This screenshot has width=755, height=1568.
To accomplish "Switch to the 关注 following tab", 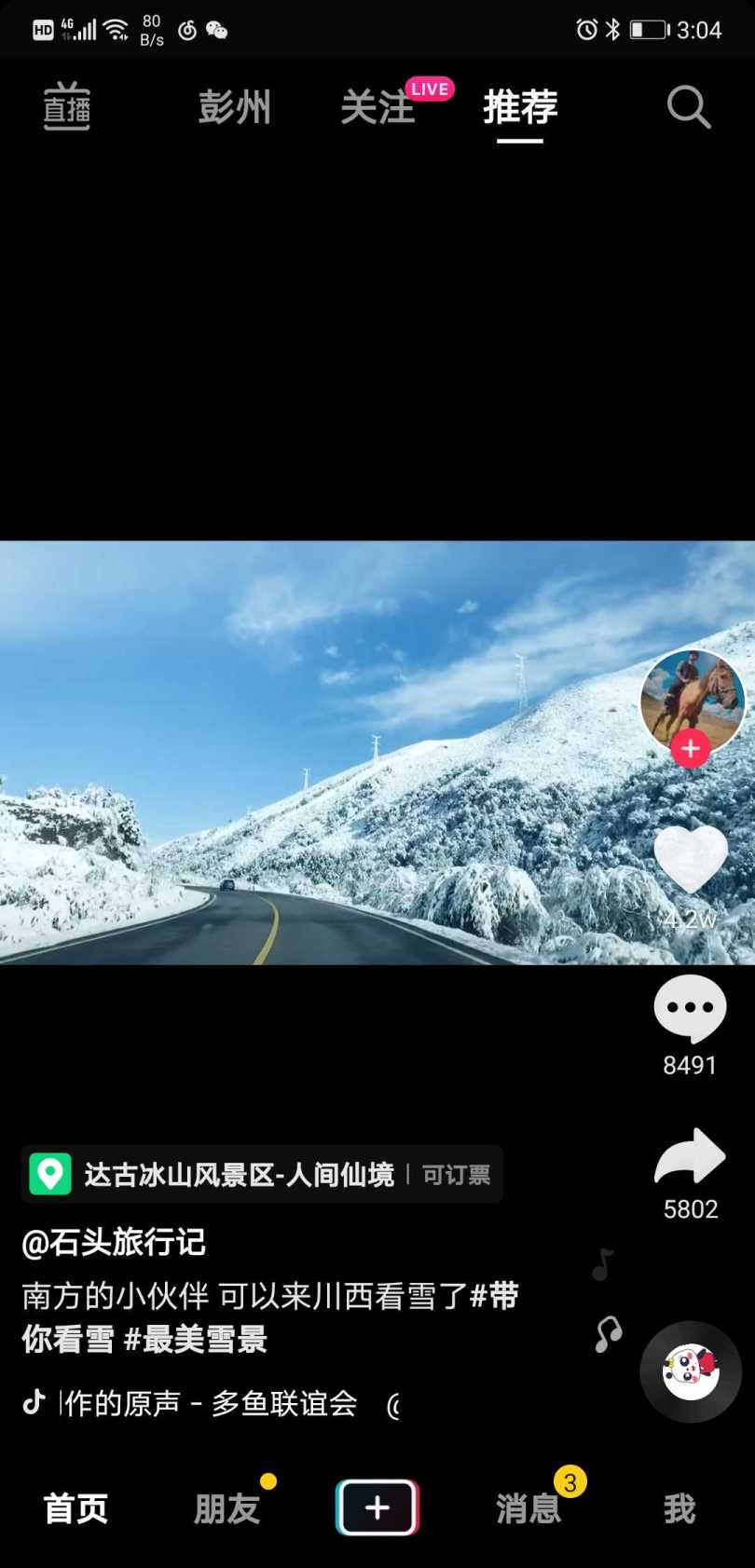I will coord(377,107).
